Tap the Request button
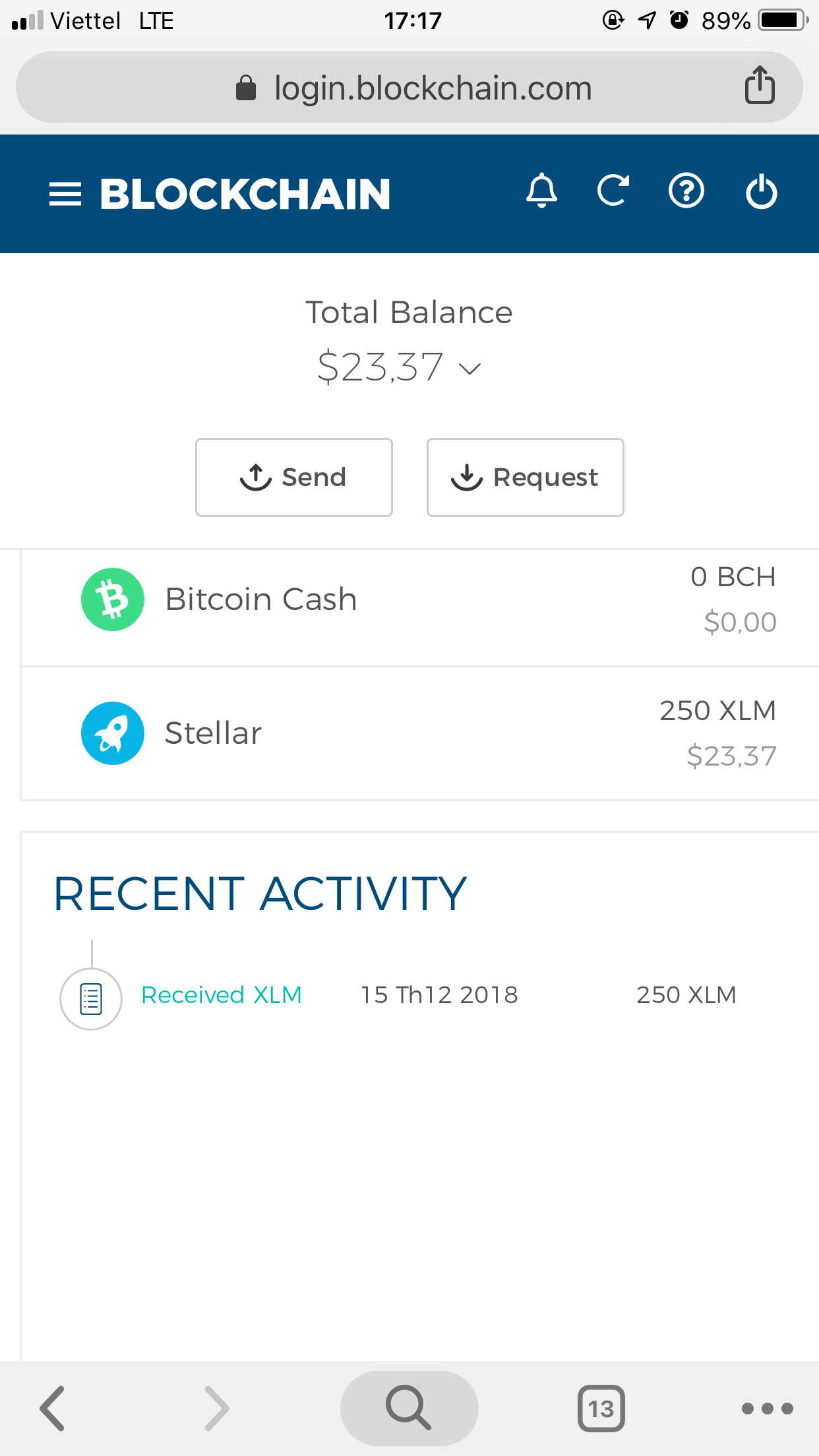This screenshot has width=819, height=1456. click(x=525, y=477)
